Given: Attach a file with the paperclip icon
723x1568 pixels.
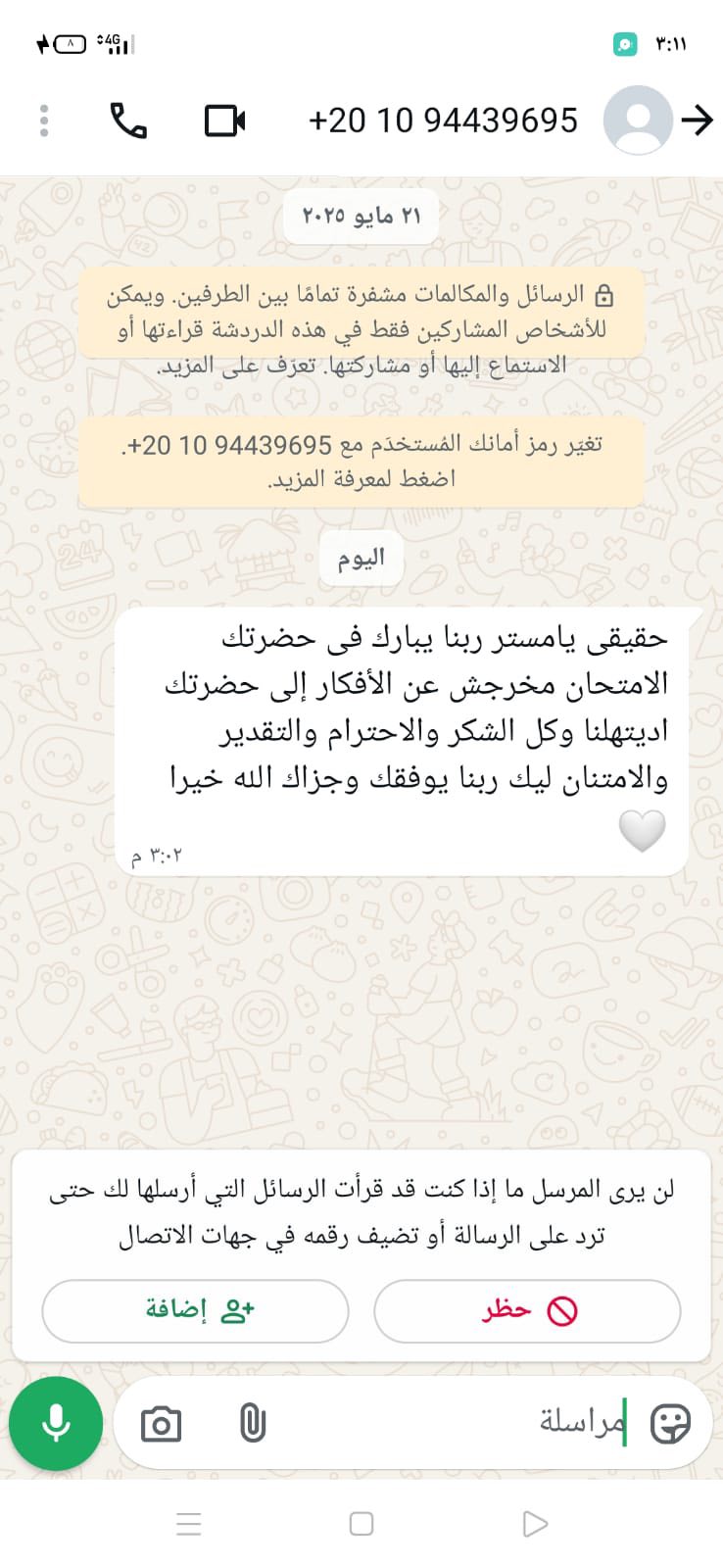Looking at the screenshot, I should point(253,1424).
